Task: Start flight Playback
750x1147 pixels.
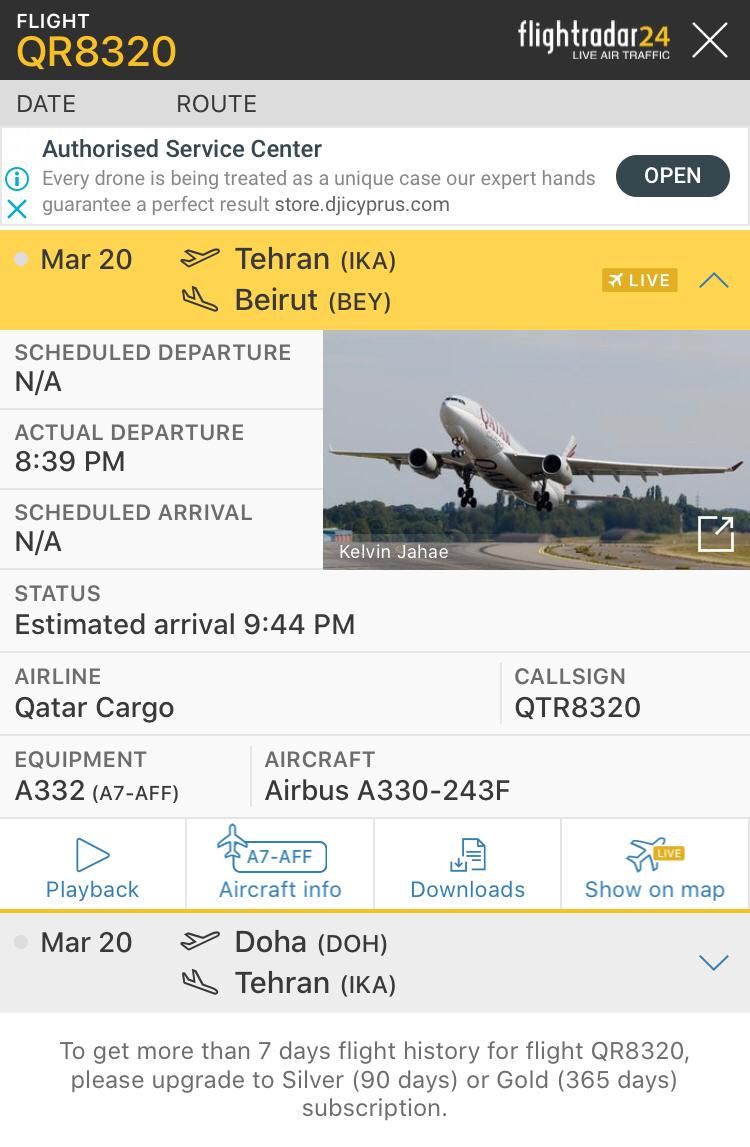Action: click(x=92, y=868)
